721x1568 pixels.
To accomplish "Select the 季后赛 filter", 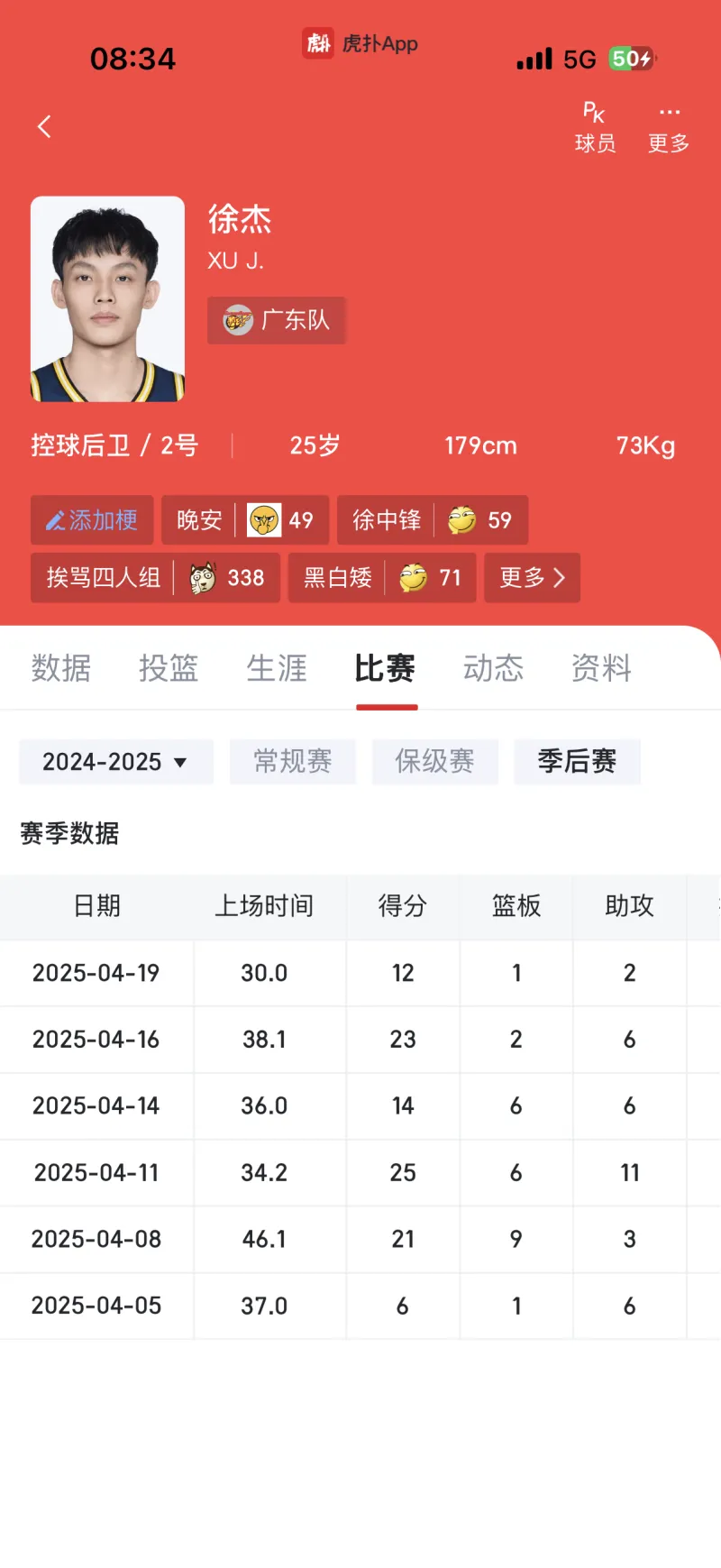I will coord(577,762).
